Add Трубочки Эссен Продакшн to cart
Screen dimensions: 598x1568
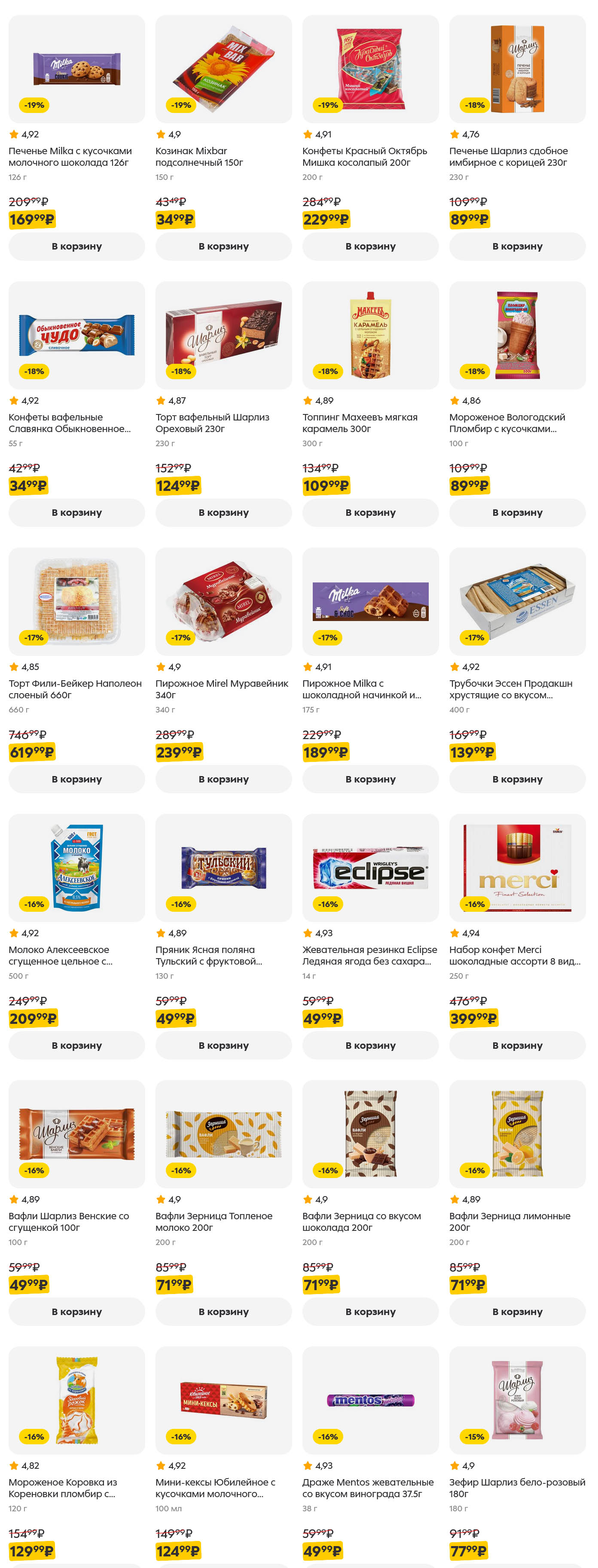(517, 779)
